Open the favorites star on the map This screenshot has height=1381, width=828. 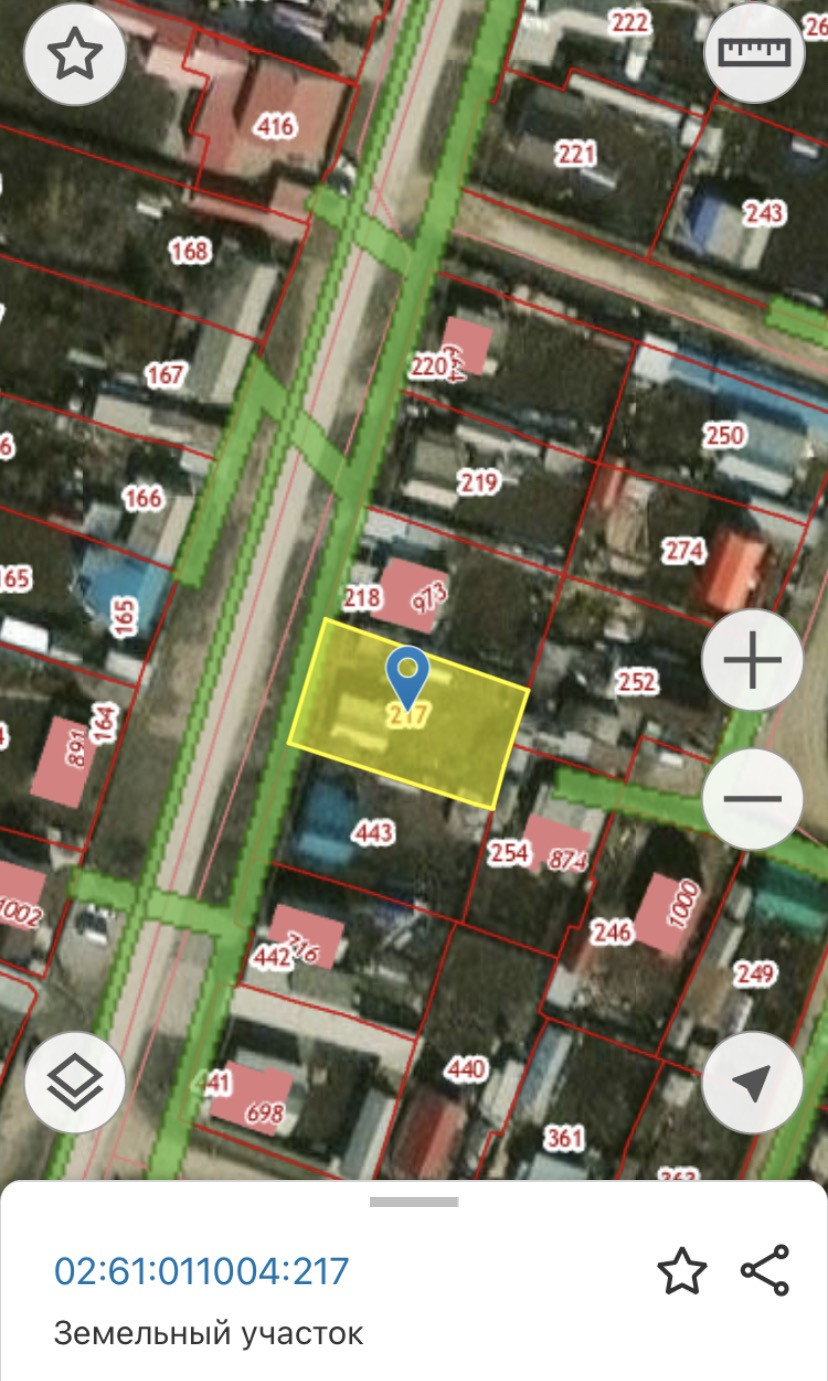pos(74,53)
